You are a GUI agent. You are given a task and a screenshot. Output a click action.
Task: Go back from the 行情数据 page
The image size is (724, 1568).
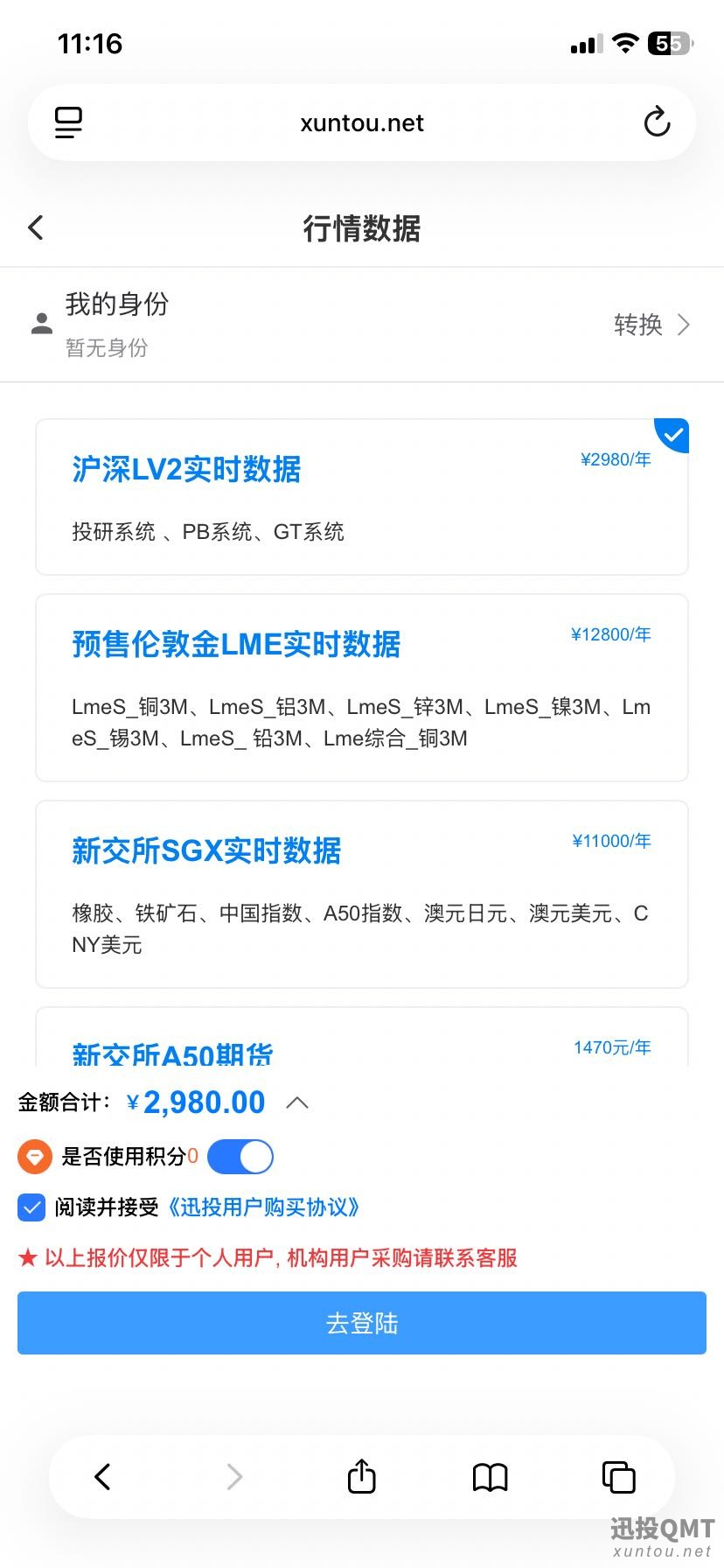coord(36,228)
